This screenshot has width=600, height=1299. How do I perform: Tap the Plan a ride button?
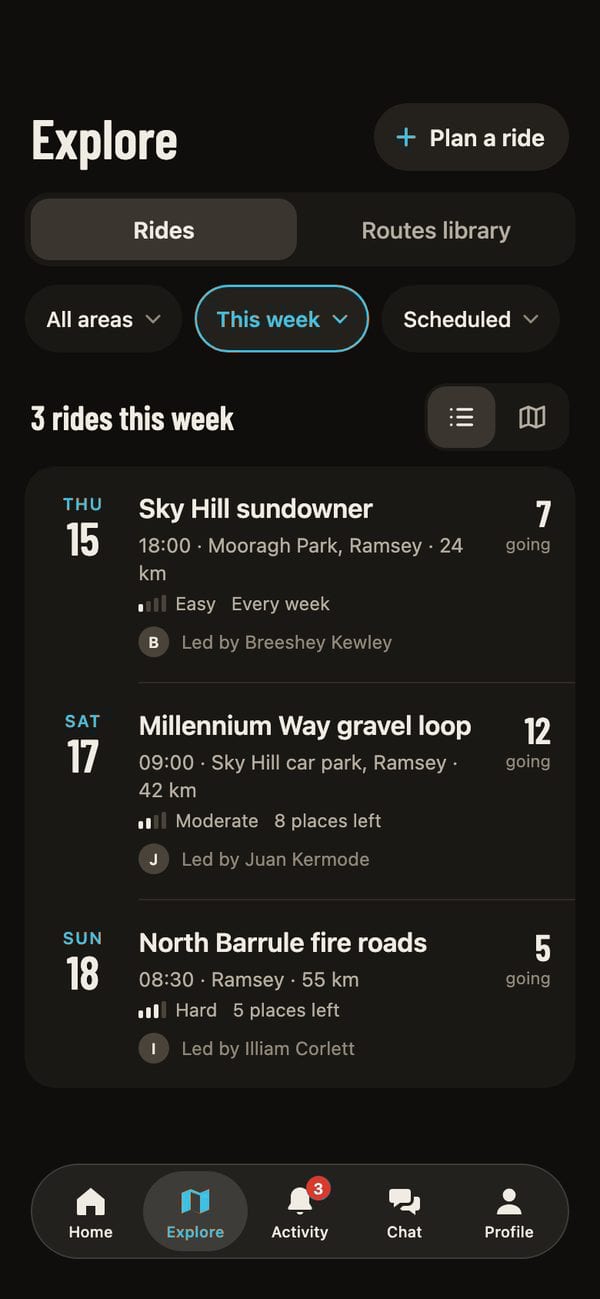(x=471, y=137)
